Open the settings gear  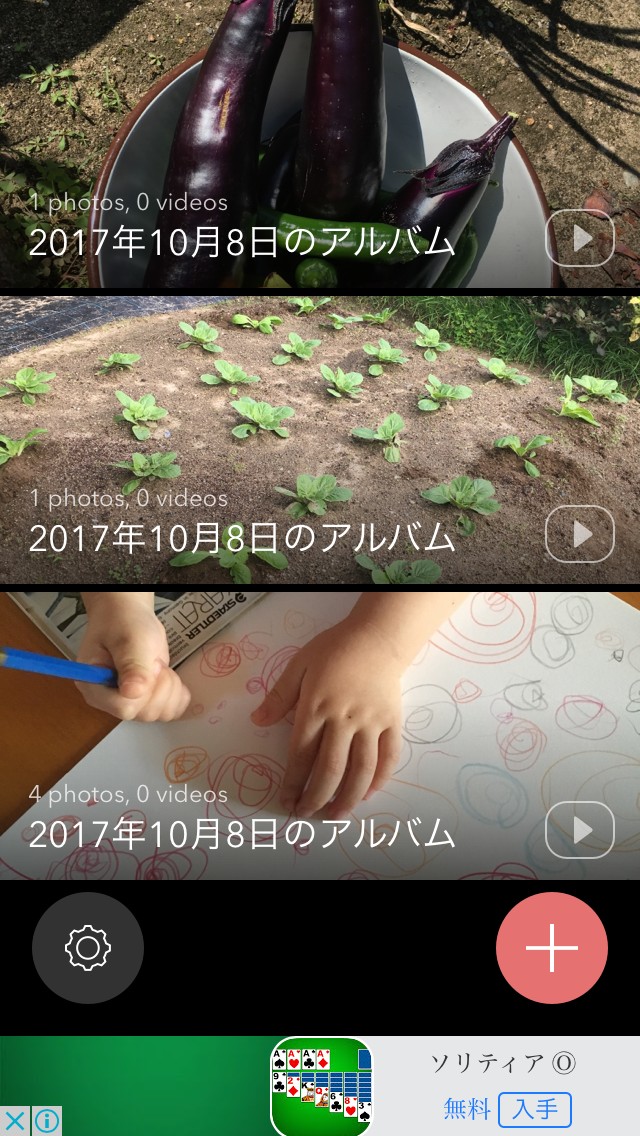click(88, 948)
